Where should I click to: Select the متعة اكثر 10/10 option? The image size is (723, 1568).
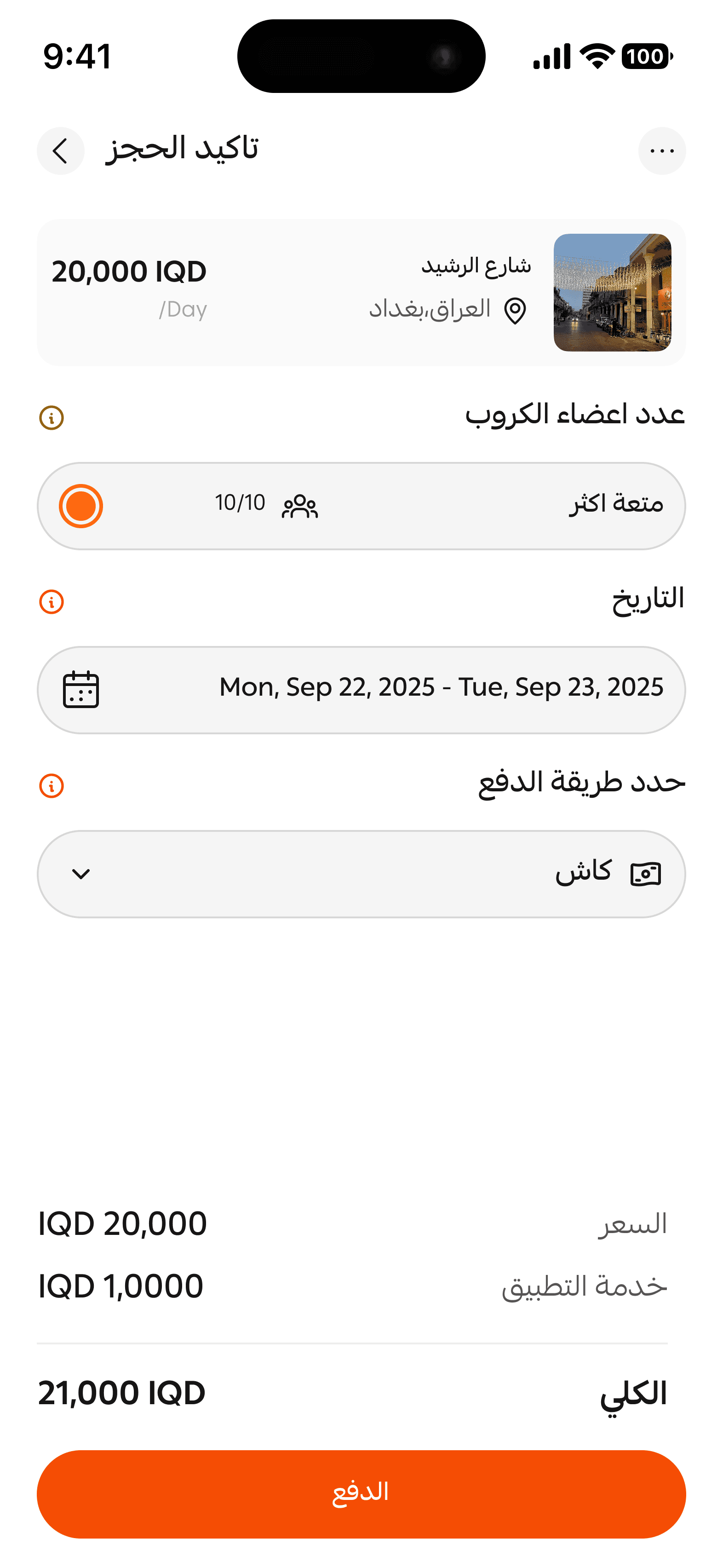click(x=81, y=506)
